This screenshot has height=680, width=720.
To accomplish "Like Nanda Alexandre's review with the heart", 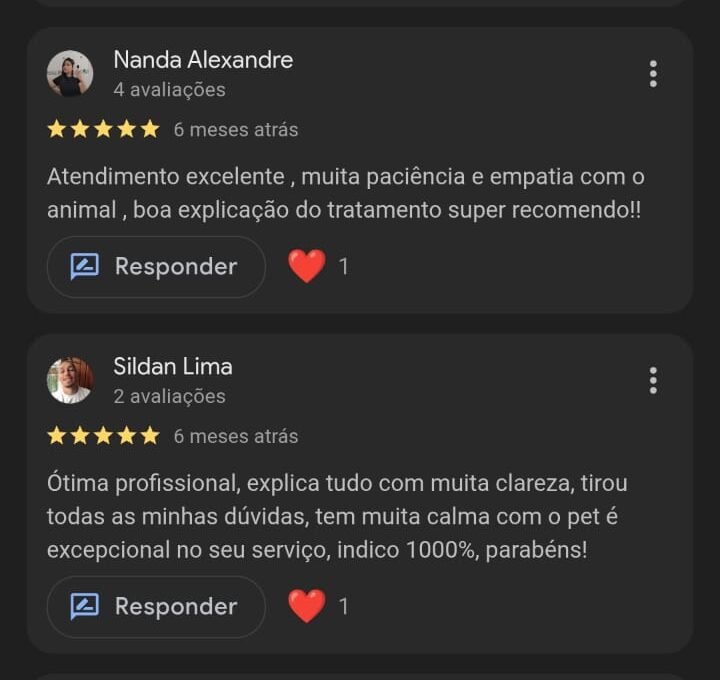I will (x=307, y=267).
